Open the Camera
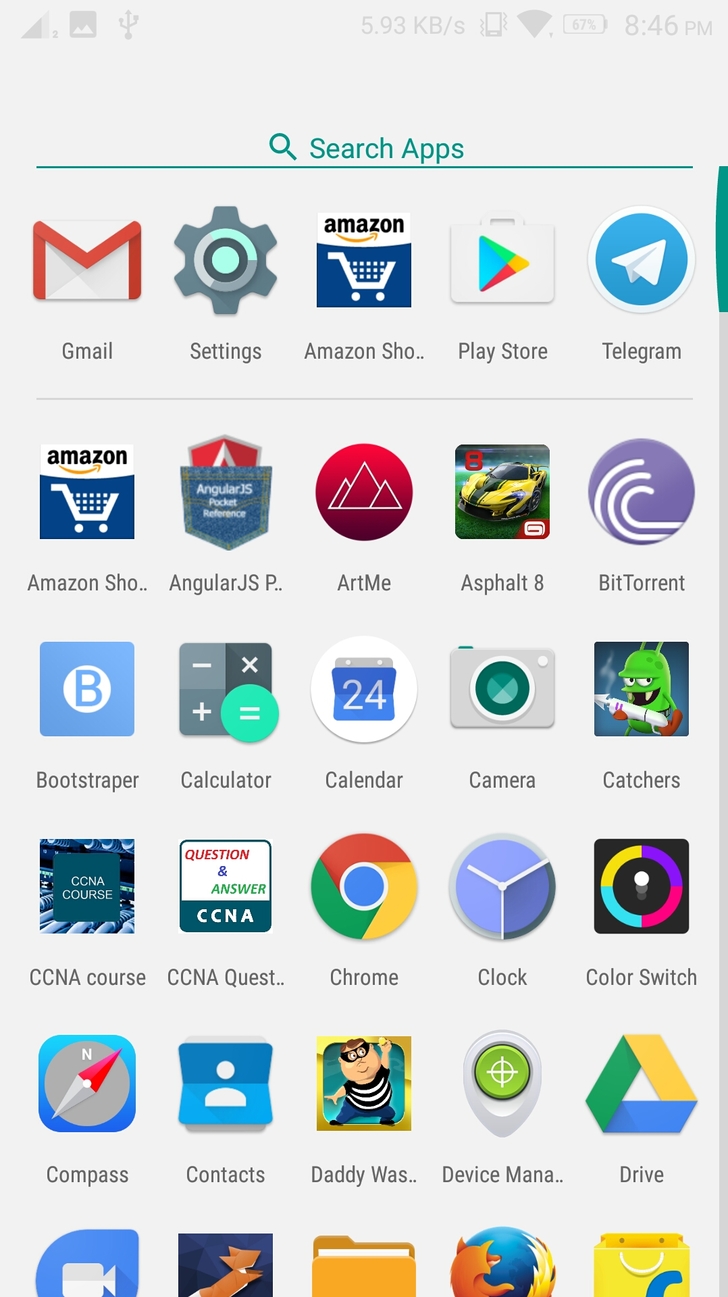This screenshot has height=1297, width=728. (x=502, y=689)
